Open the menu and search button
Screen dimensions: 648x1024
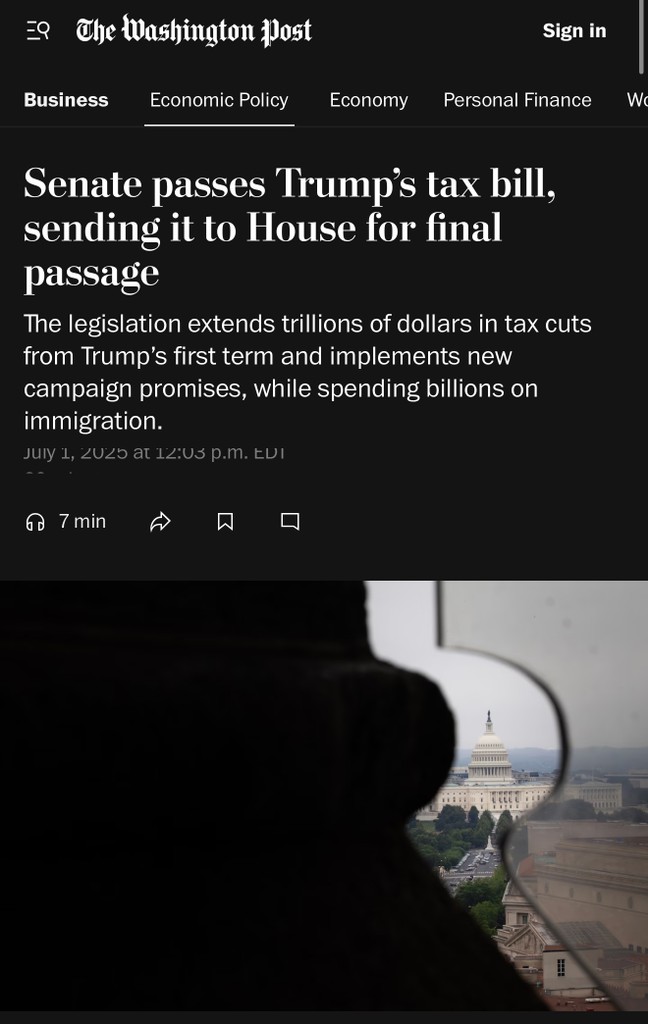(x=38, y=31)
